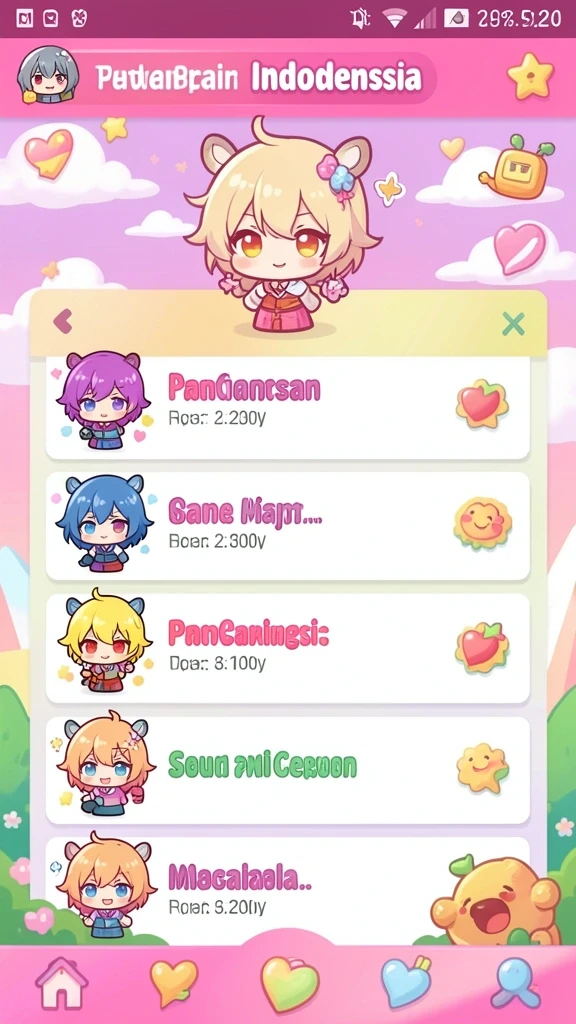Tap the smiley badge on the green-titled row
Viewport: 576px width, 1024px height.
pos(483,768)
